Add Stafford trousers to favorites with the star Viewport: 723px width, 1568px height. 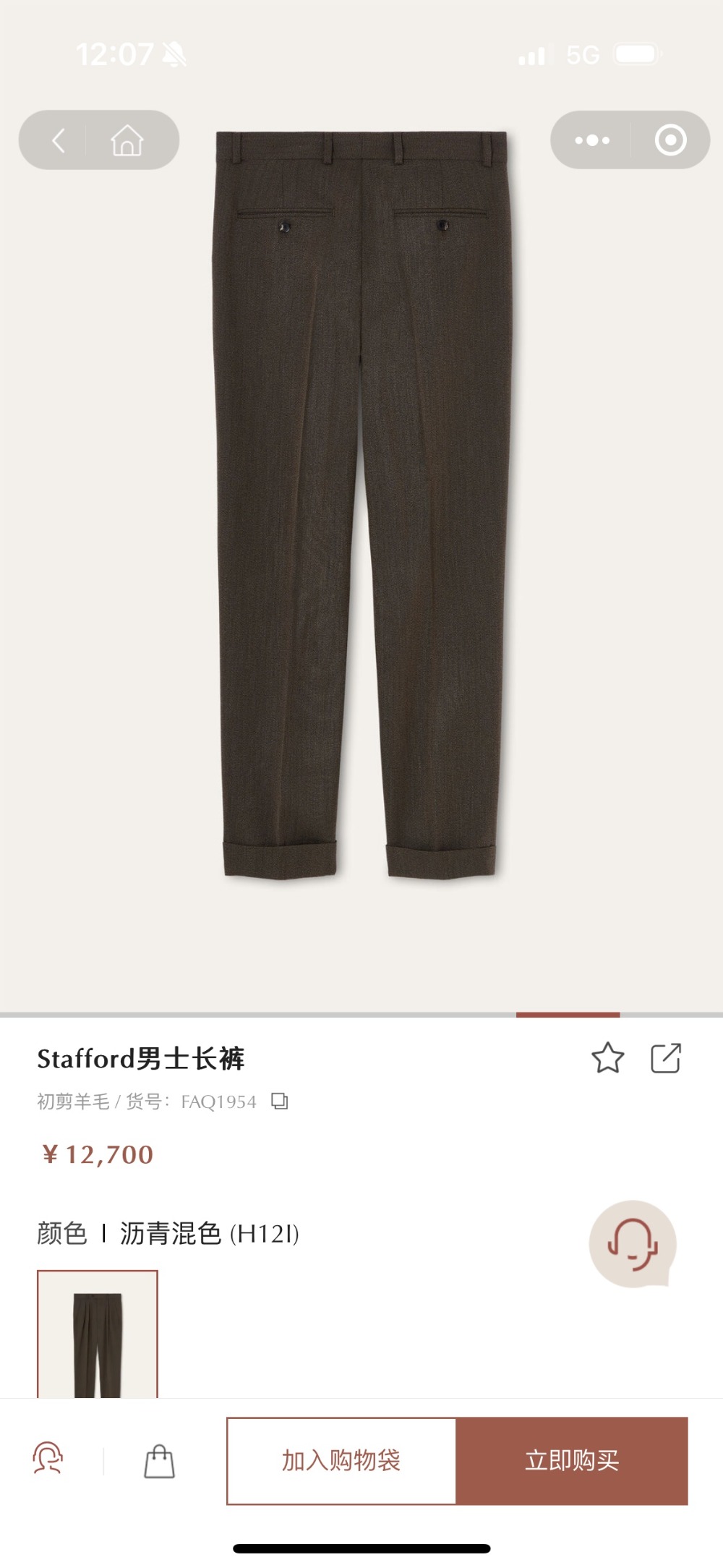tap(607, 1058)
